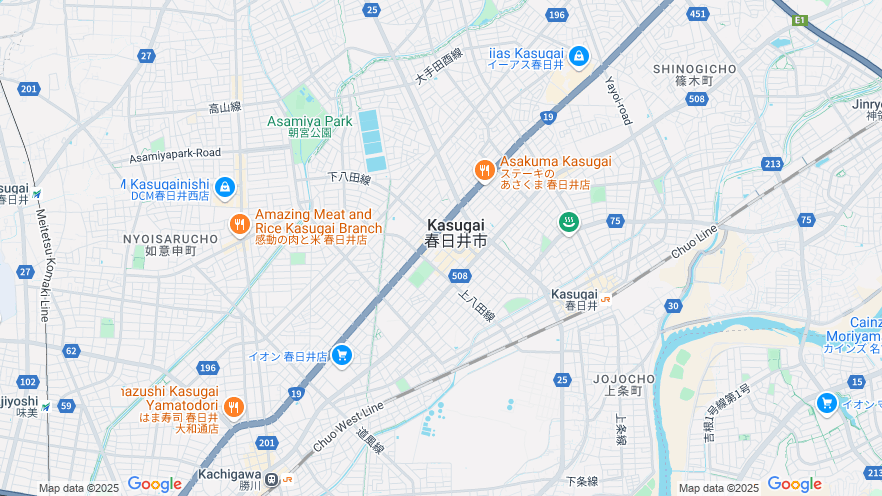Tap the Asamiya Park label

point(310,121)
